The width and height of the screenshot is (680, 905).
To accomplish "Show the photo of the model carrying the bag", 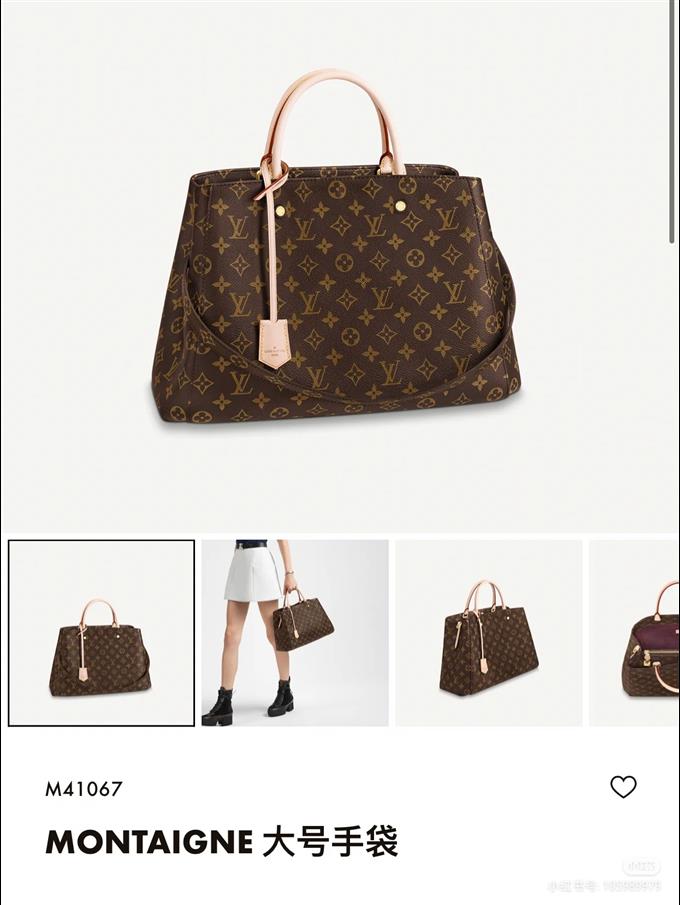I will 295,633.
